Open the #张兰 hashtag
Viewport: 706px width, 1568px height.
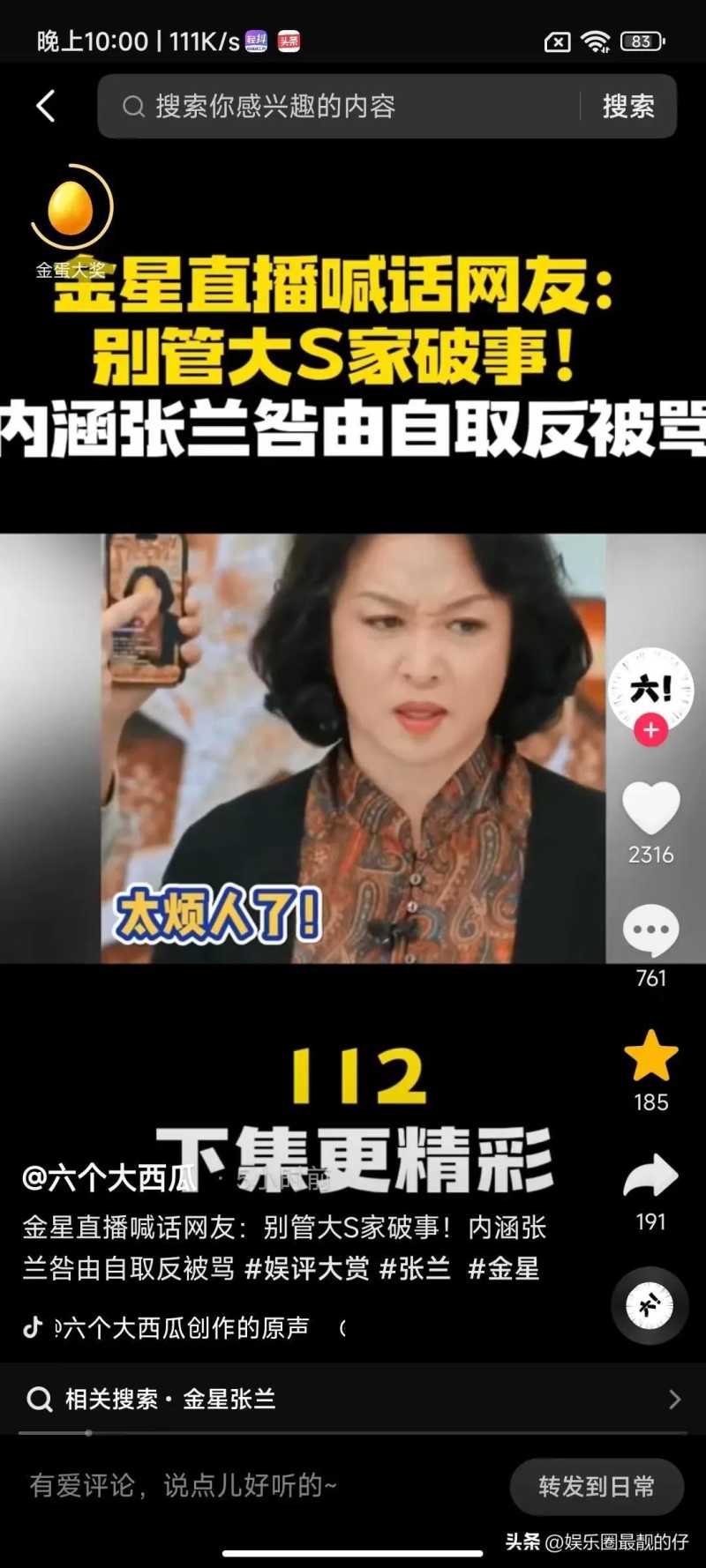(415, 1269)
